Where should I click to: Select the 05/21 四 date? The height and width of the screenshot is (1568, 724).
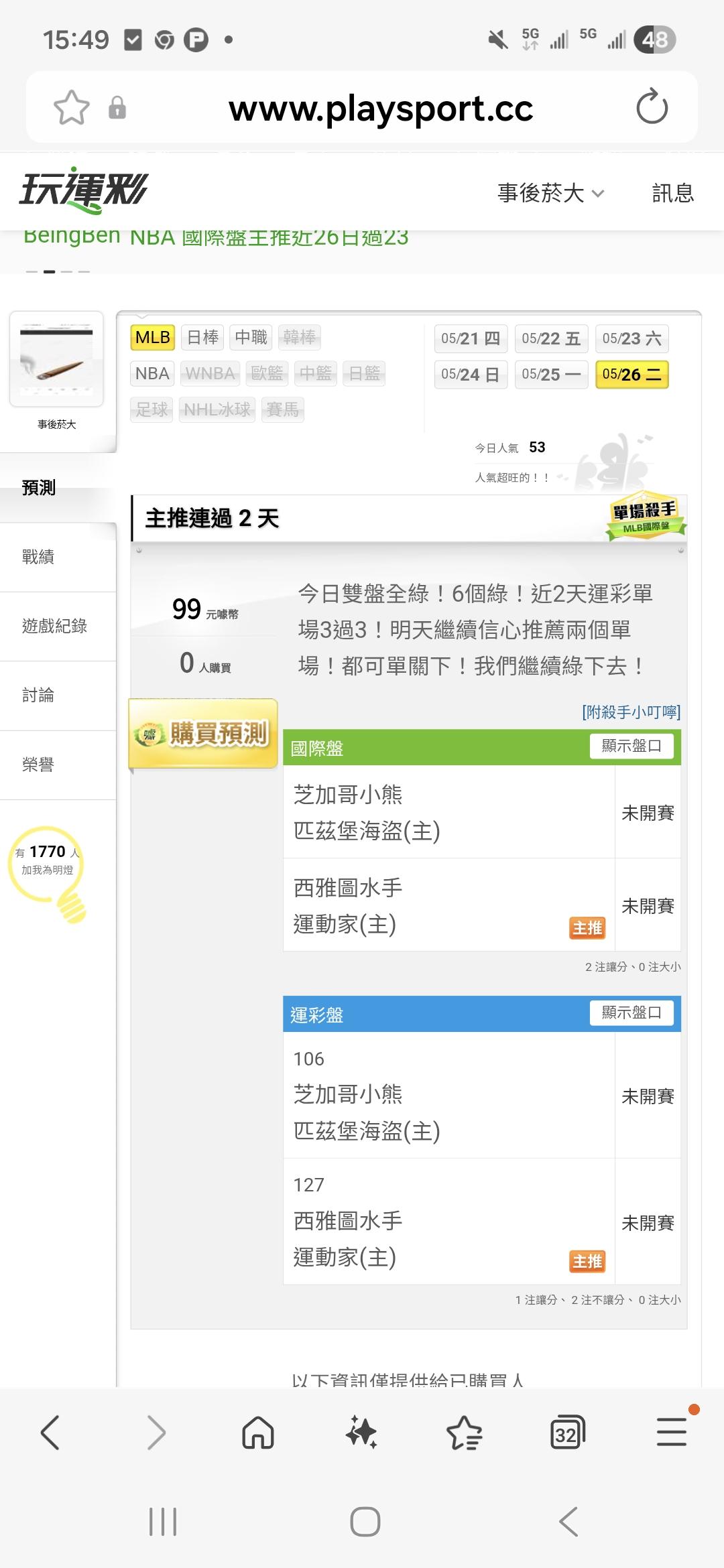pos(471,338)
